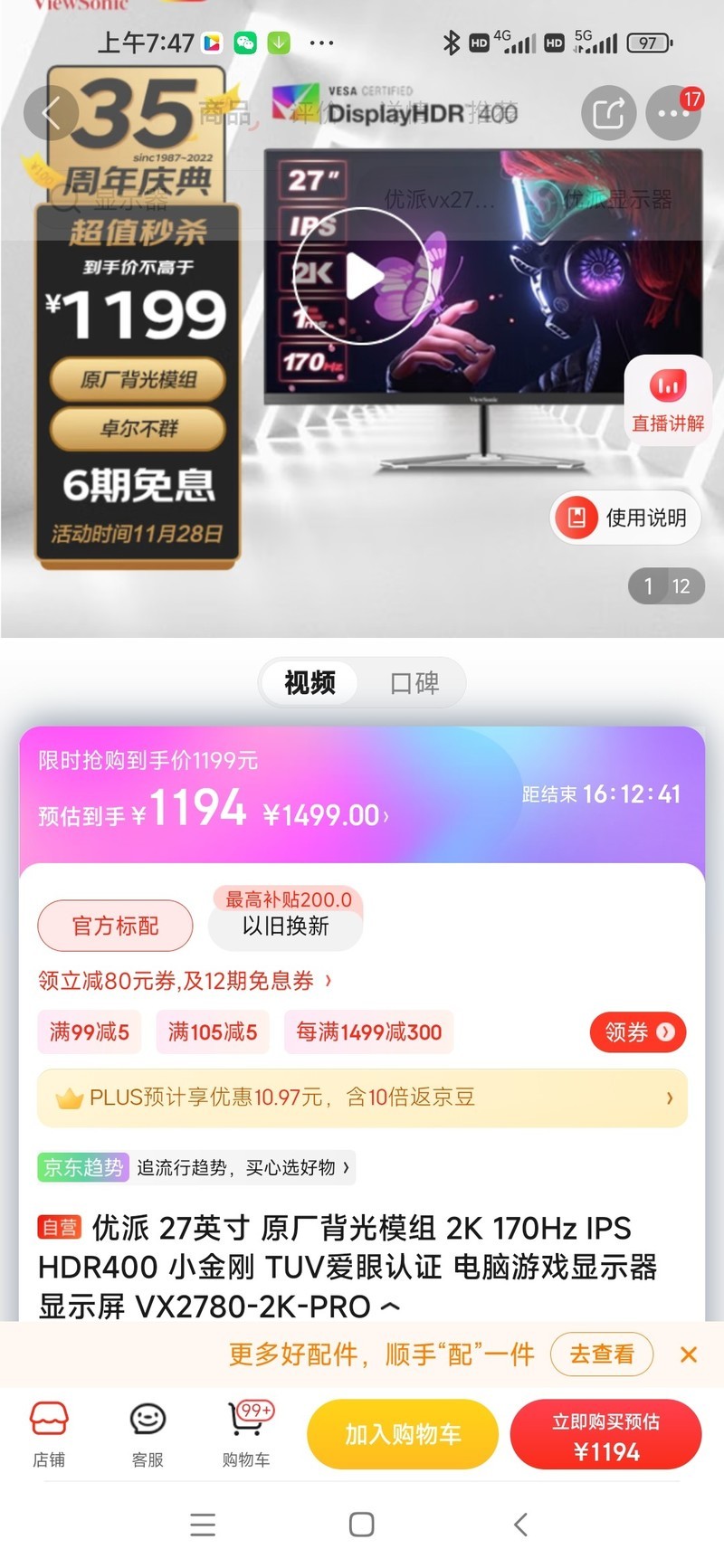The width and height of the screenshot is (724, 1568).
Task: Select the 以旧换新 trade-in option
Action: coord(285,926)
